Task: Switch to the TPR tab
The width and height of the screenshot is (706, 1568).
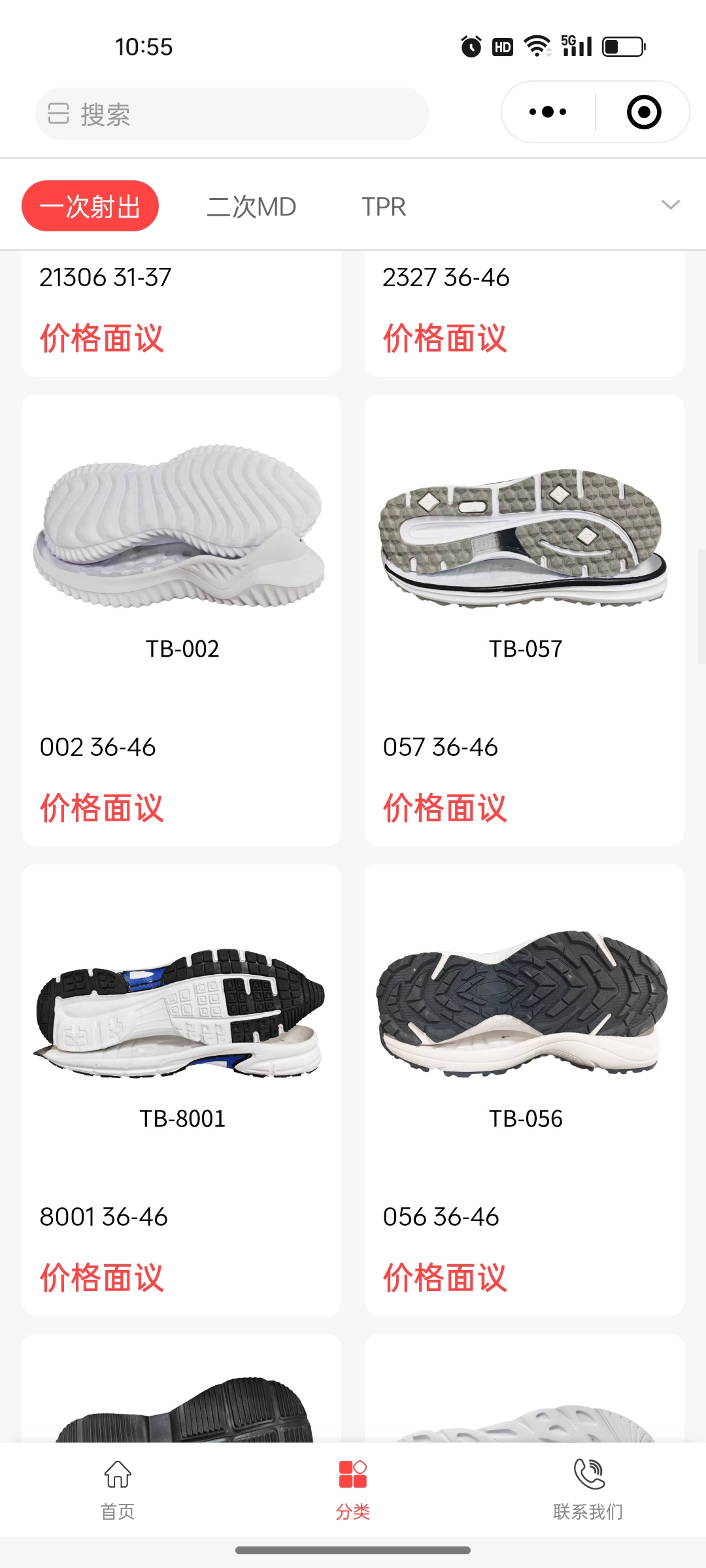Action: [384, 206]
